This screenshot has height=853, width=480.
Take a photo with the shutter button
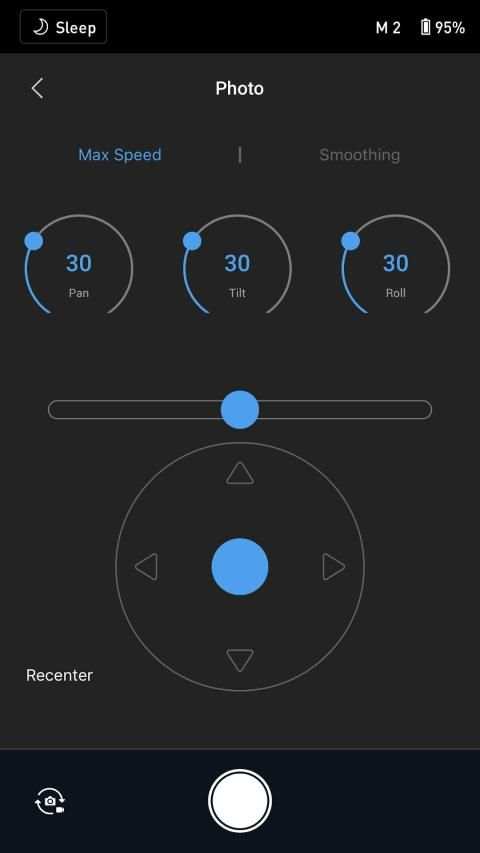(240, 801)
